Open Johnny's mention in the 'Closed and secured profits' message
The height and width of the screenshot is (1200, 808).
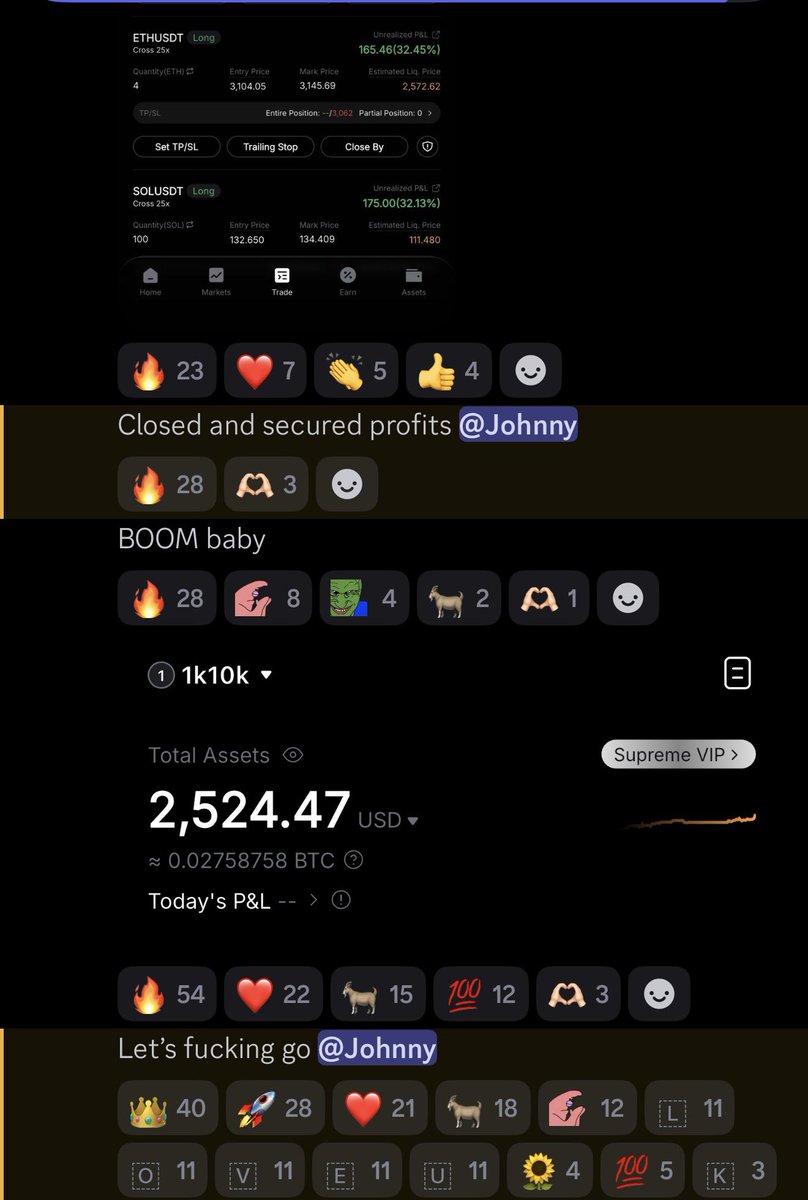pos(518,425)
